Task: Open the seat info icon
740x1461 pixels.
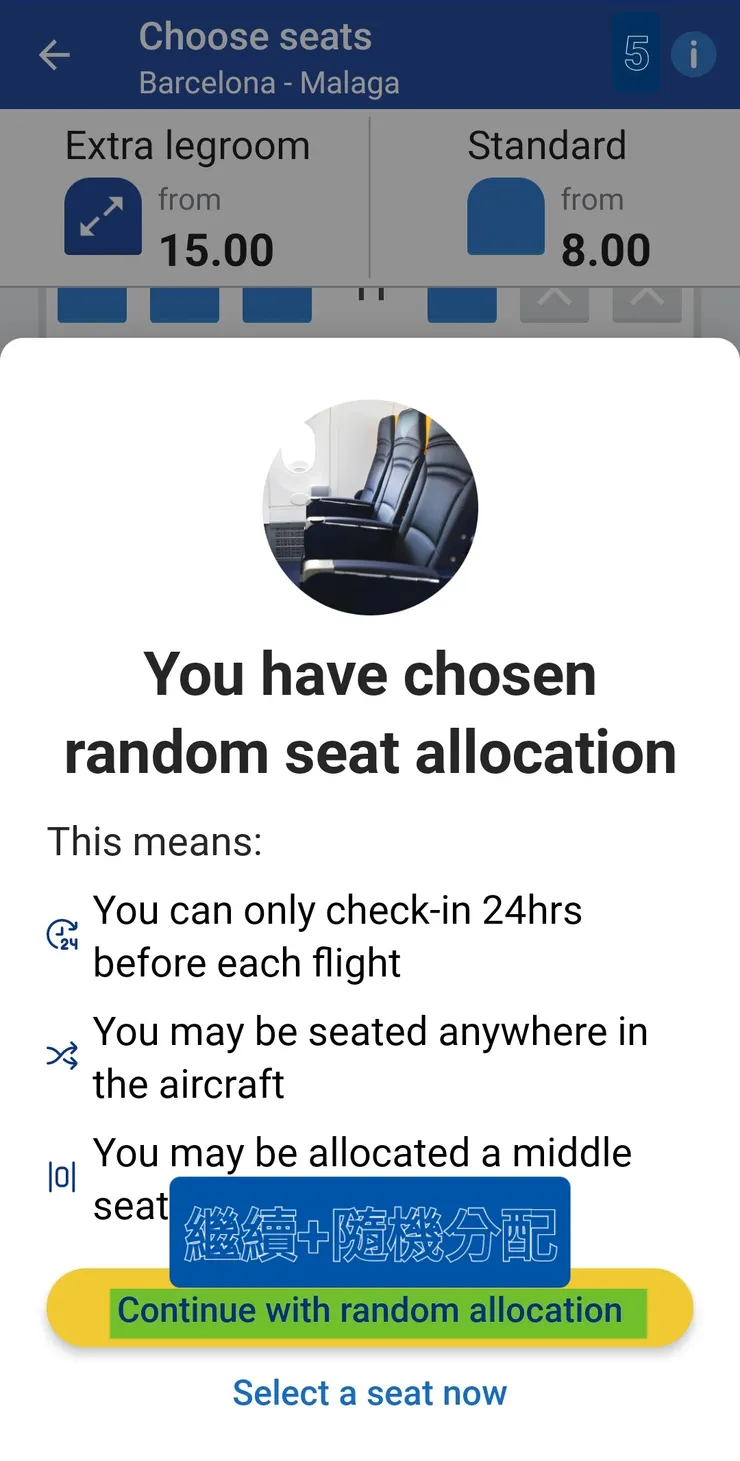Action: coord(693,54)
